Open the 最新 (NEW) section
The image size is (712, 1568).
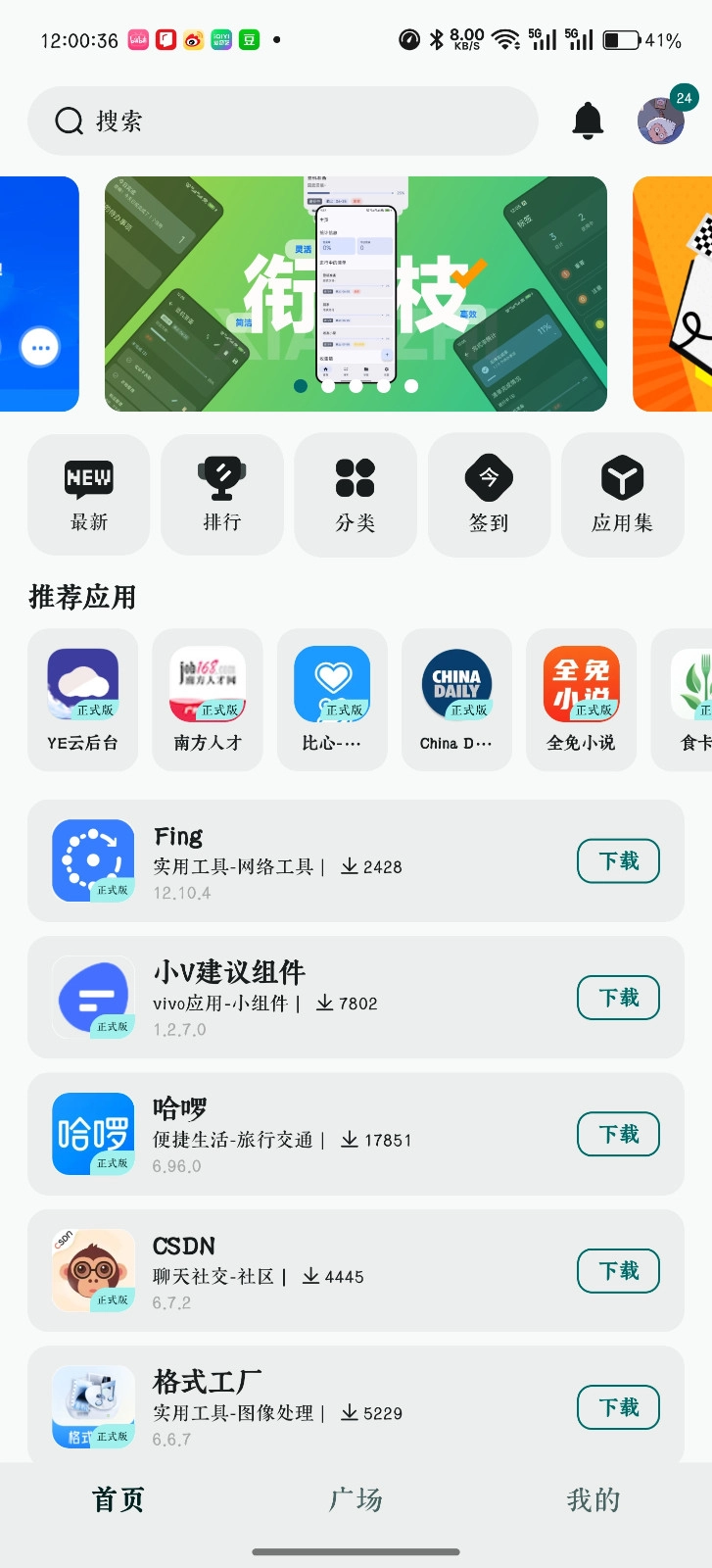point(88,494)
